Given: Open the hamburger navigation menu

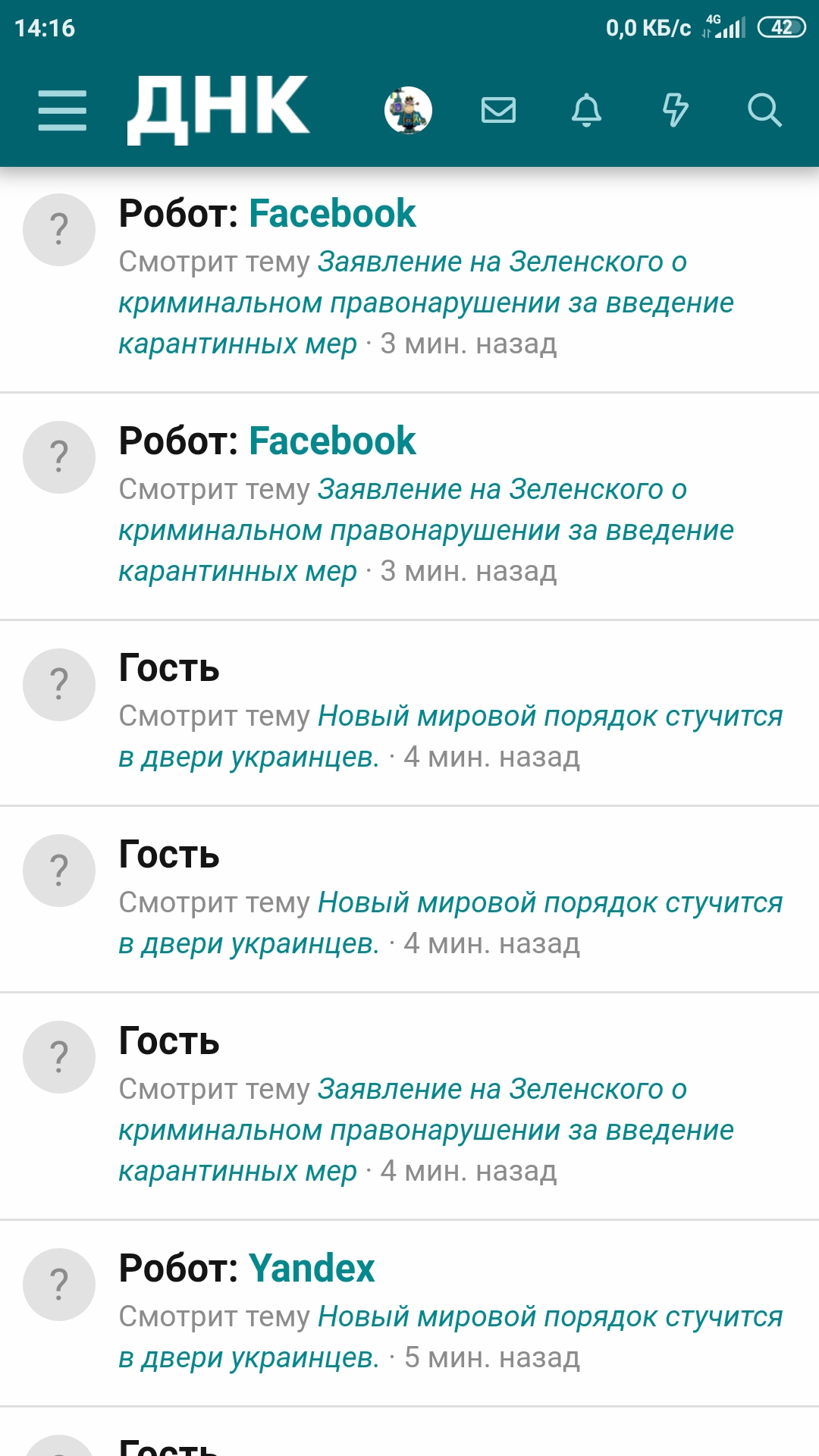Looking at the screenshot, I should tap(61, 110).
